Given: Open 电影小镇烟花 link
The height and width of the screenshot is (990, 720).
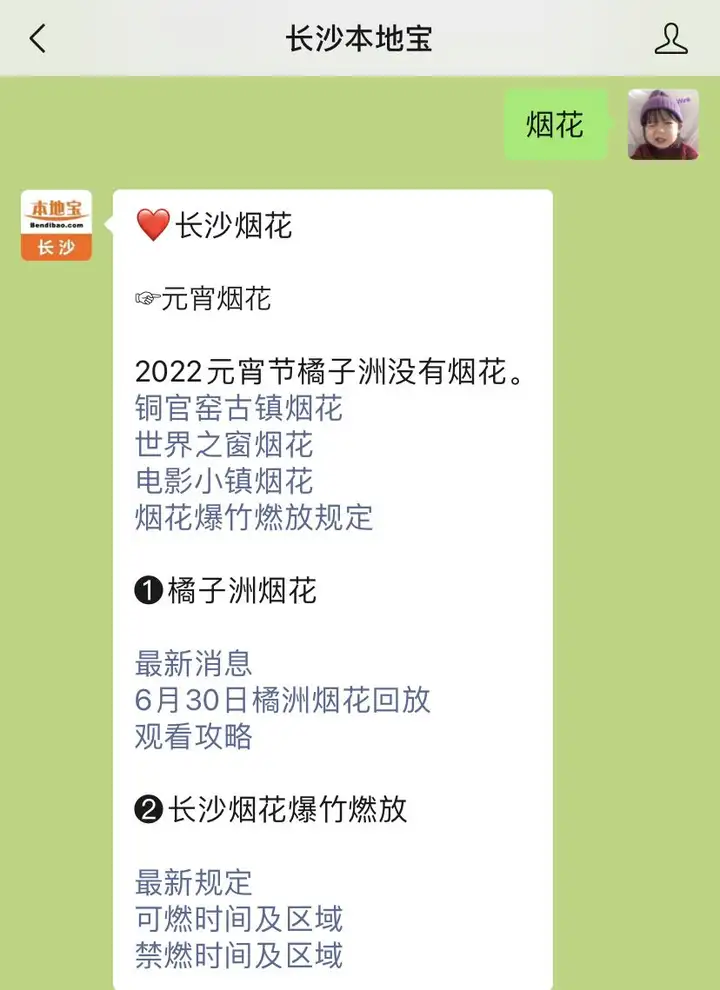Looking at the screenshot, I should tap(224, 481).
